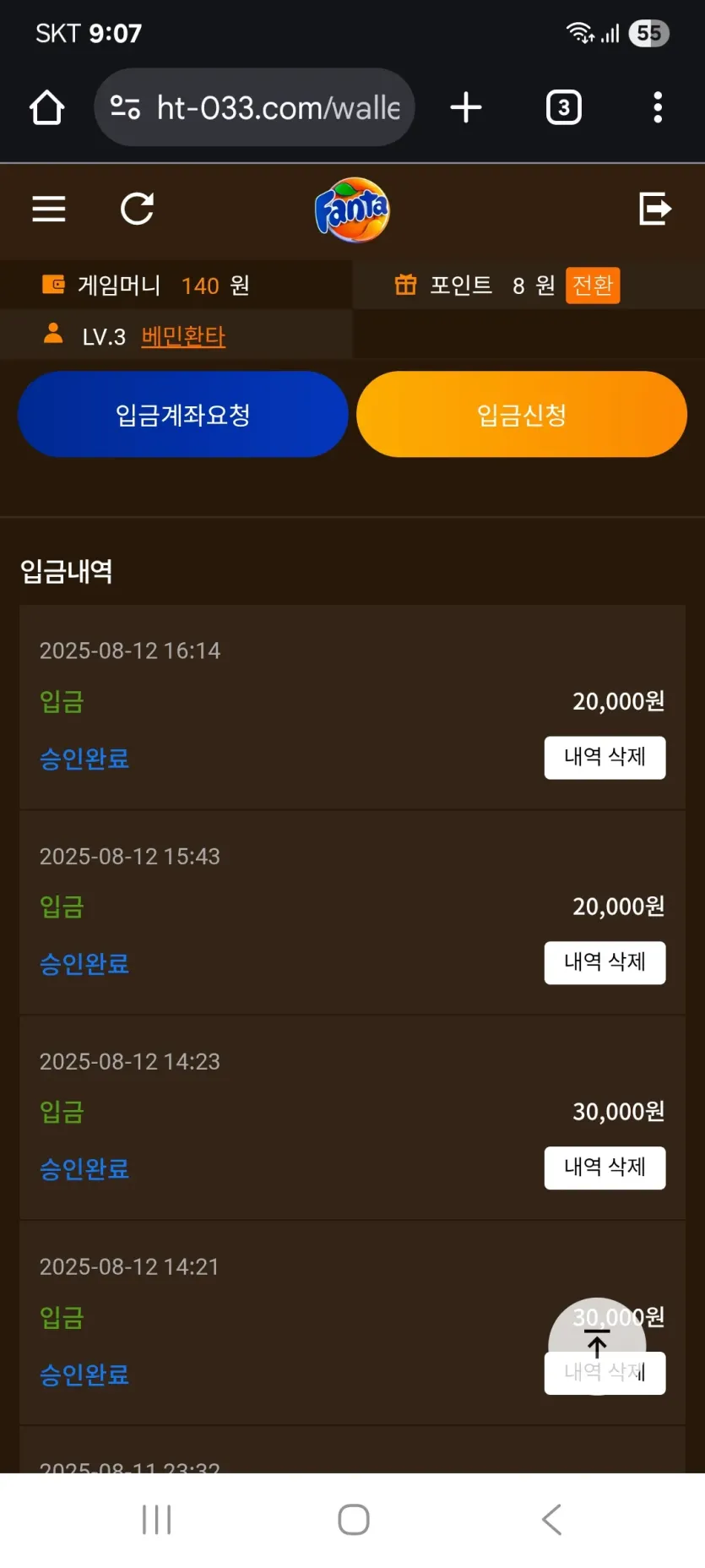Image resolution: width=705 pixels, height=1568 pixels.
Task: Open the browser overflow menu
Action: (x=658, y=108)
